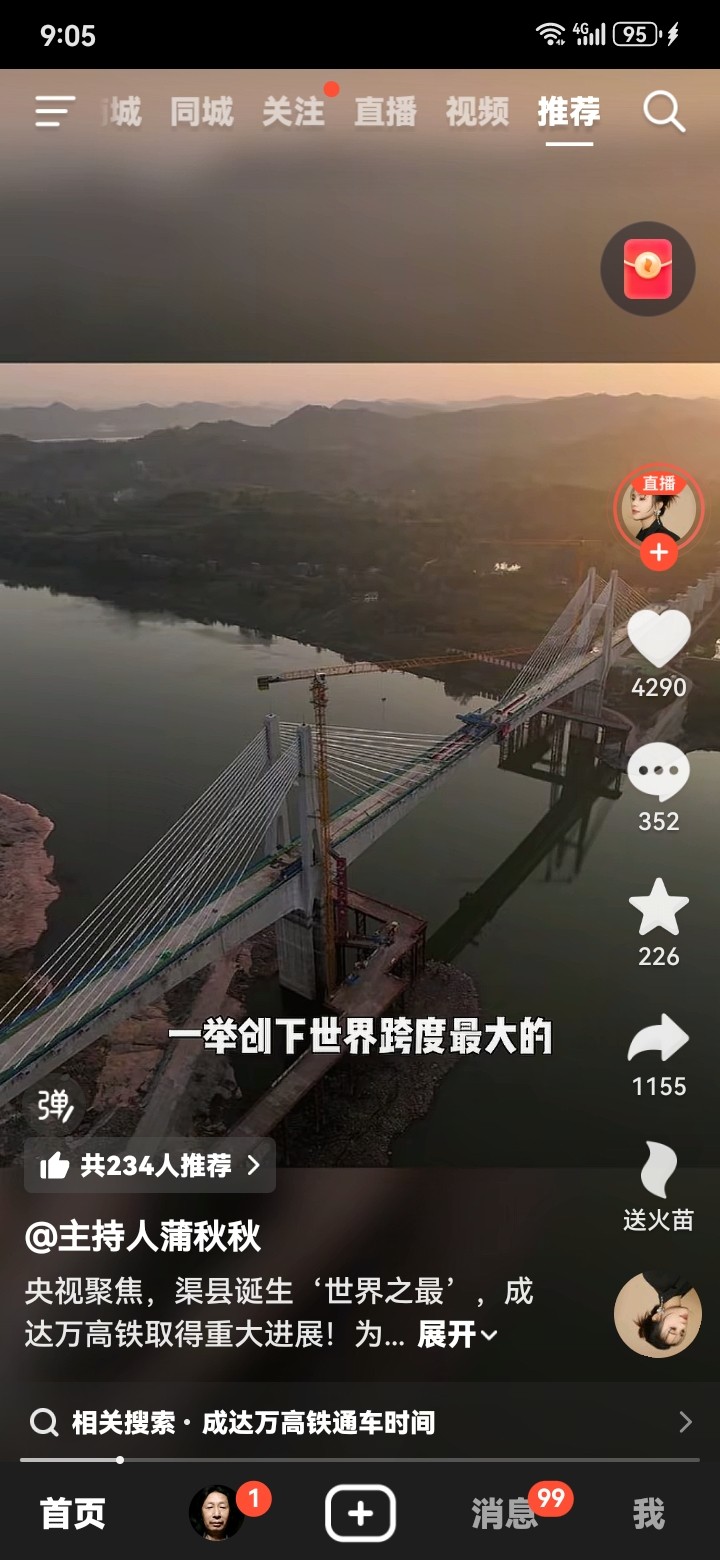Open the hamburger menu
720x1560 pixels.
[x=55, y=111]
